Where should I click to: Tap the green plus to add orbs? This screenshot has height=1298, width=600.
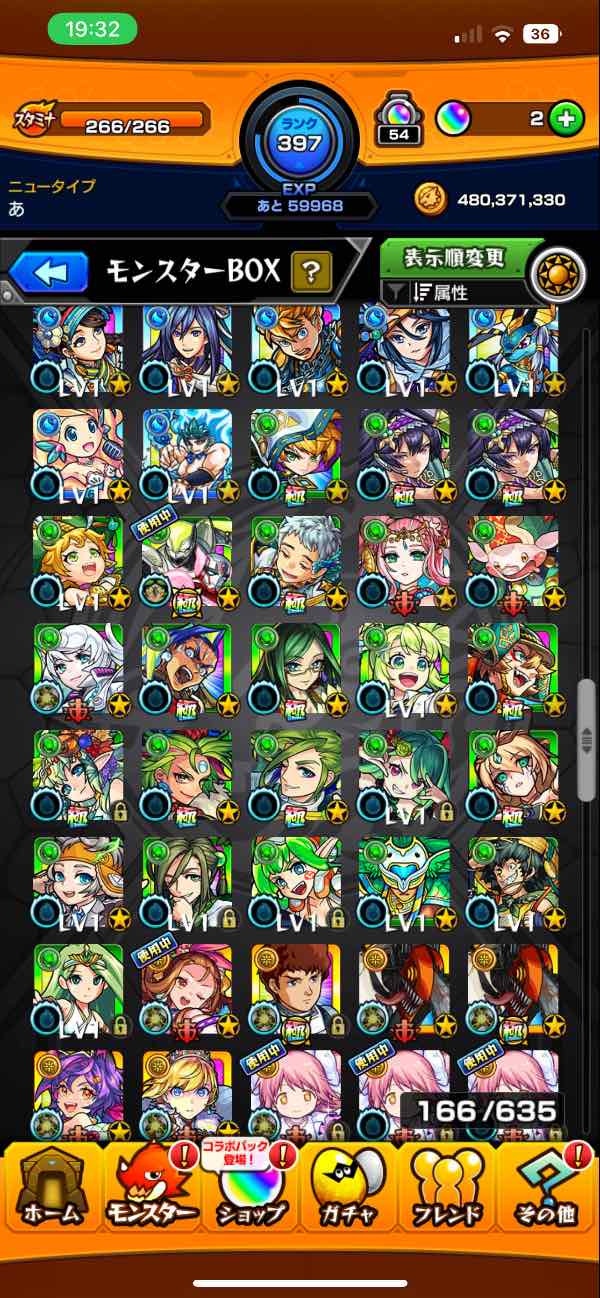[x=566, y=119]
